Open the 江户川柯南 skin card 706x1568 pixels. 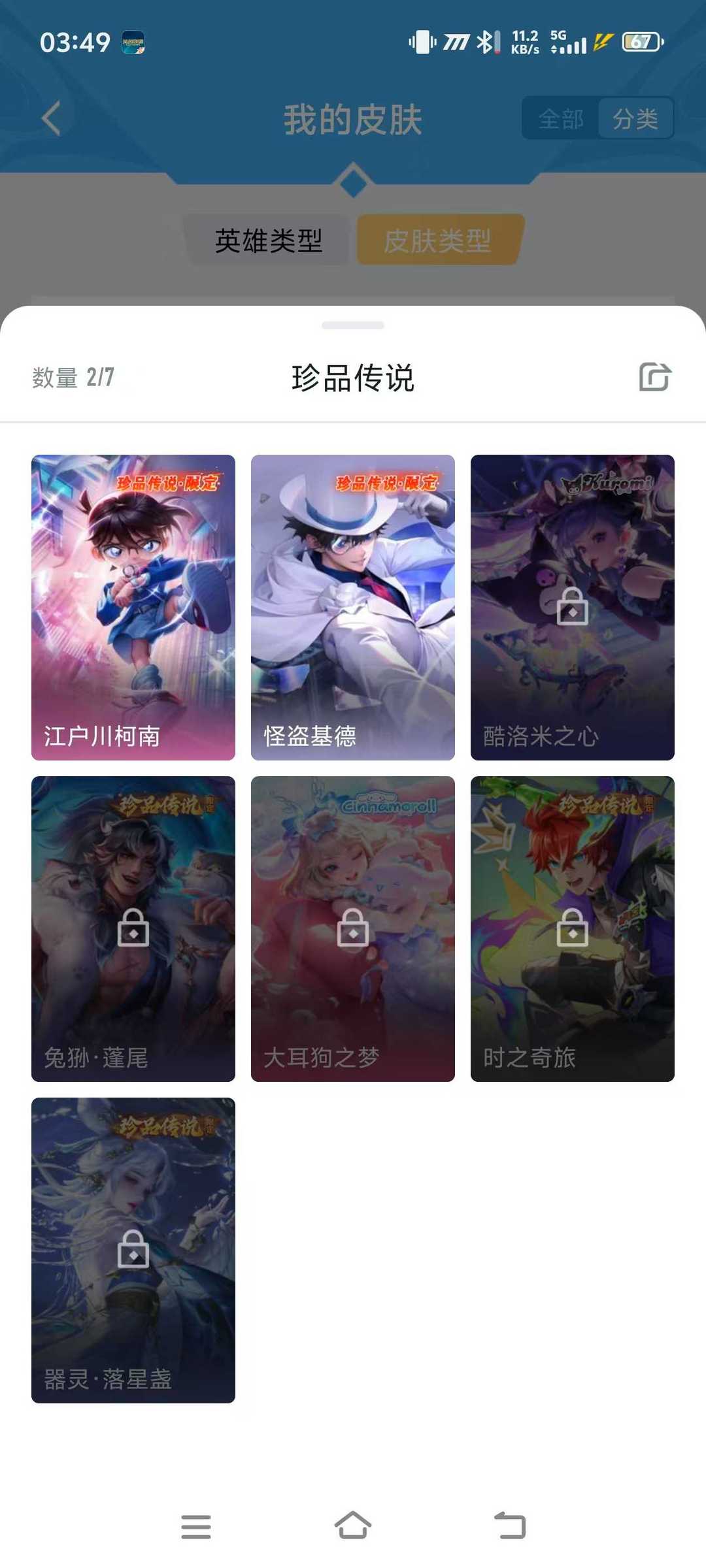point(133,608)
